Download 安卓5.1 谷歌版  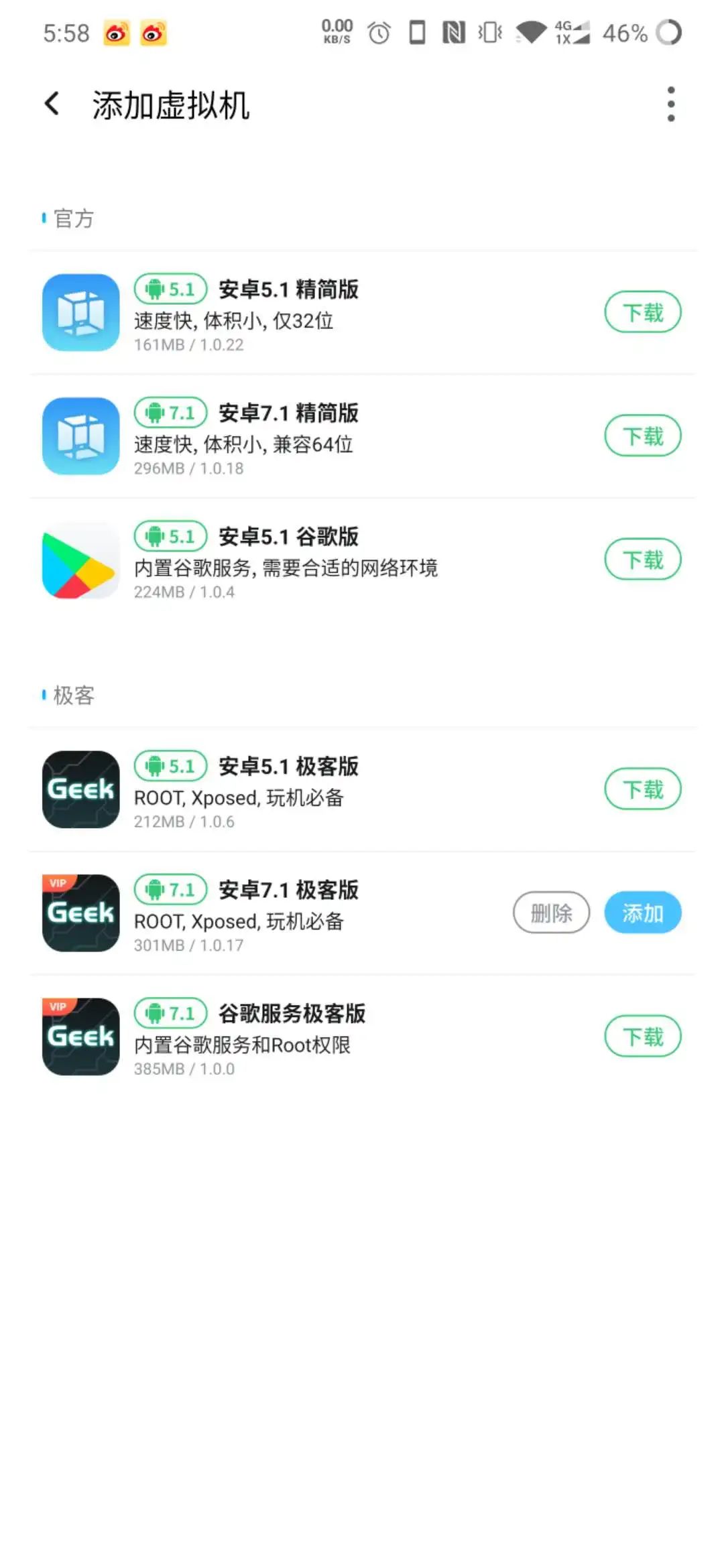[642, 560]
